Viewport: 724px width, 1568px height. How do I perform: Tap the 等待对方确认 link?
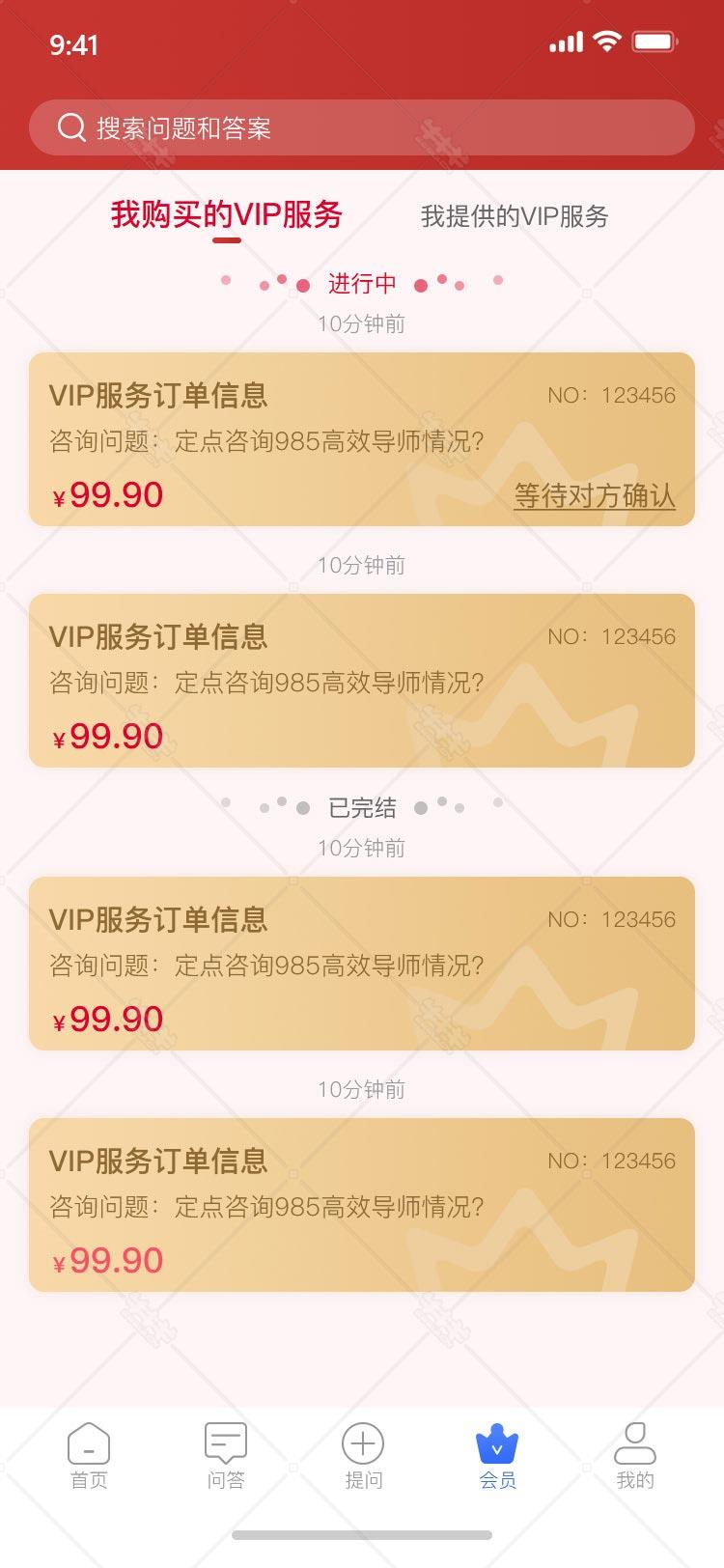pyautogui.click(x=595, y=496)
